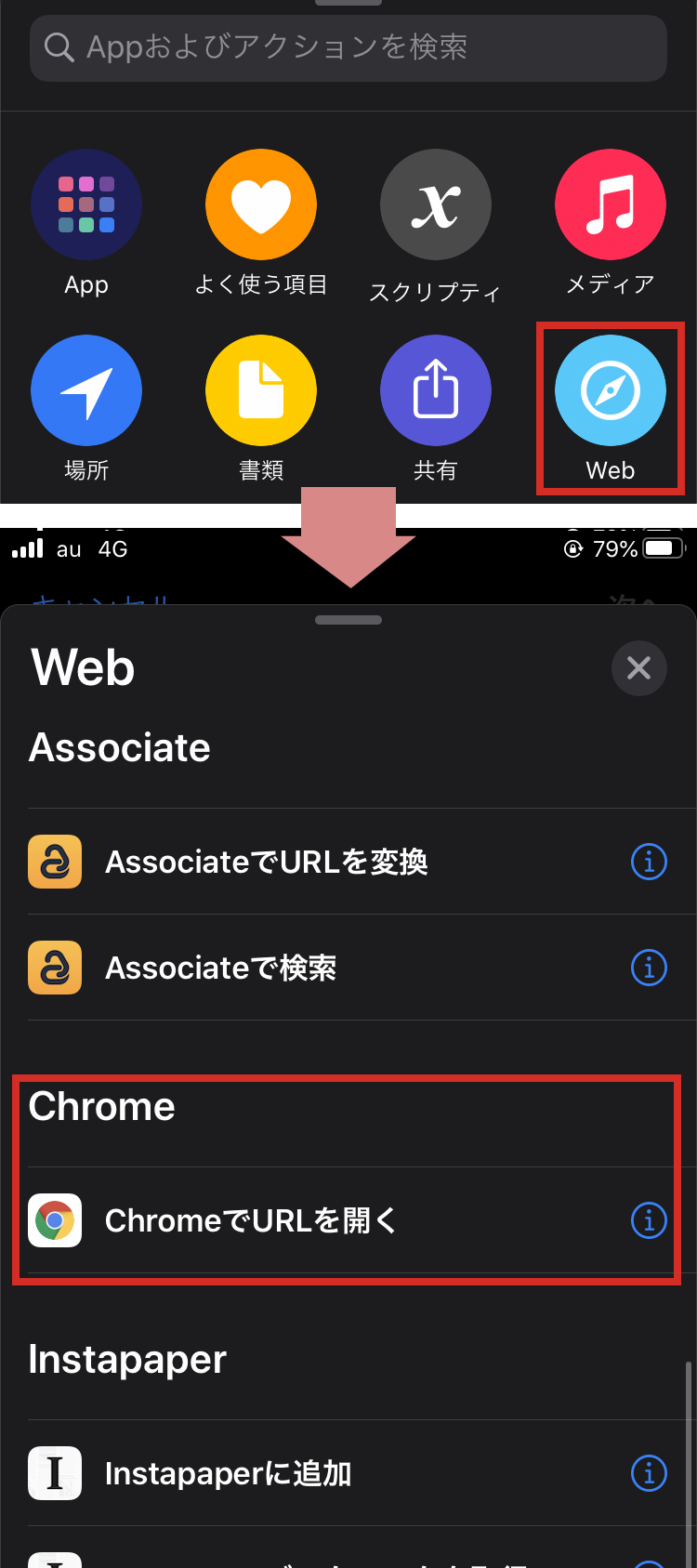This screenshot has height=1568, width=697.
Task: Add the AssociateでURLを変換 action
Action: (x=348, y=862)
